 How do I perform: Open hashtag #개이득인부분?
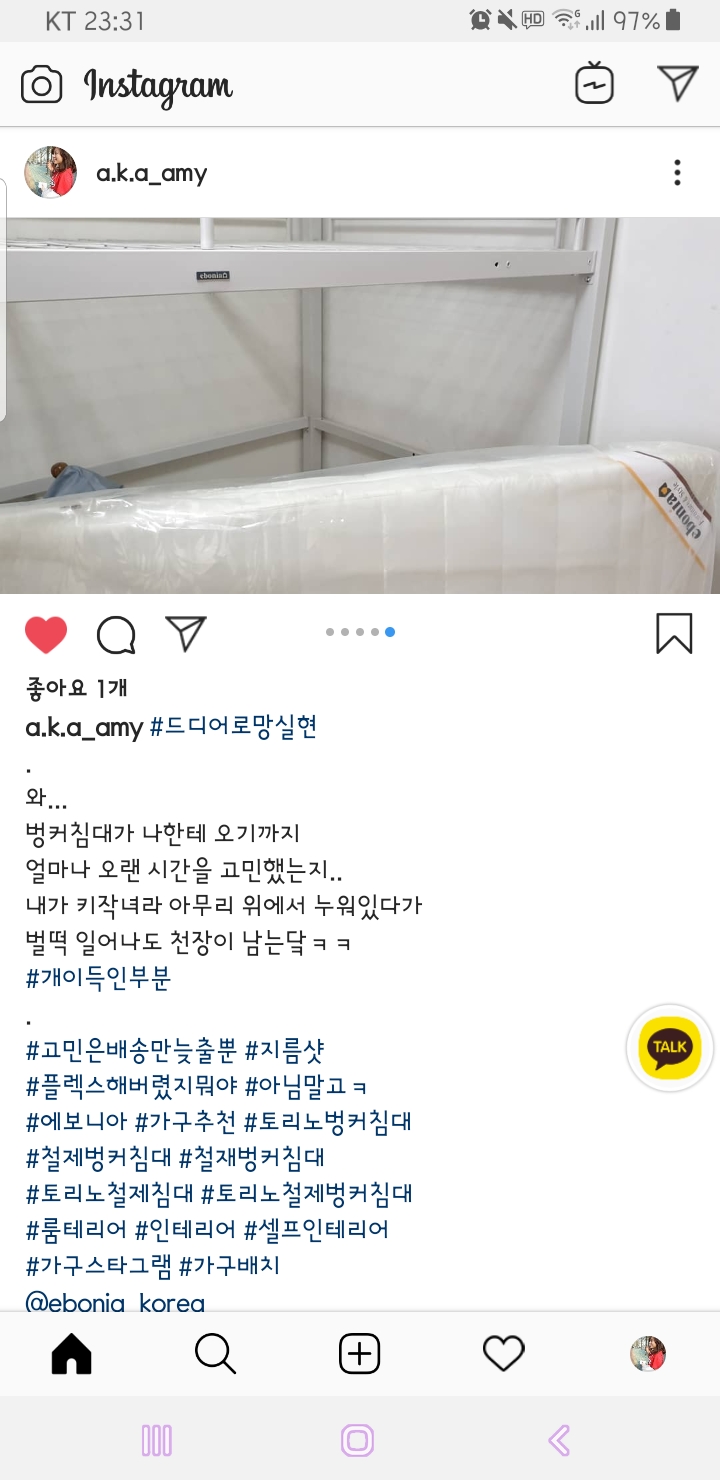click(x=99, y=978)
